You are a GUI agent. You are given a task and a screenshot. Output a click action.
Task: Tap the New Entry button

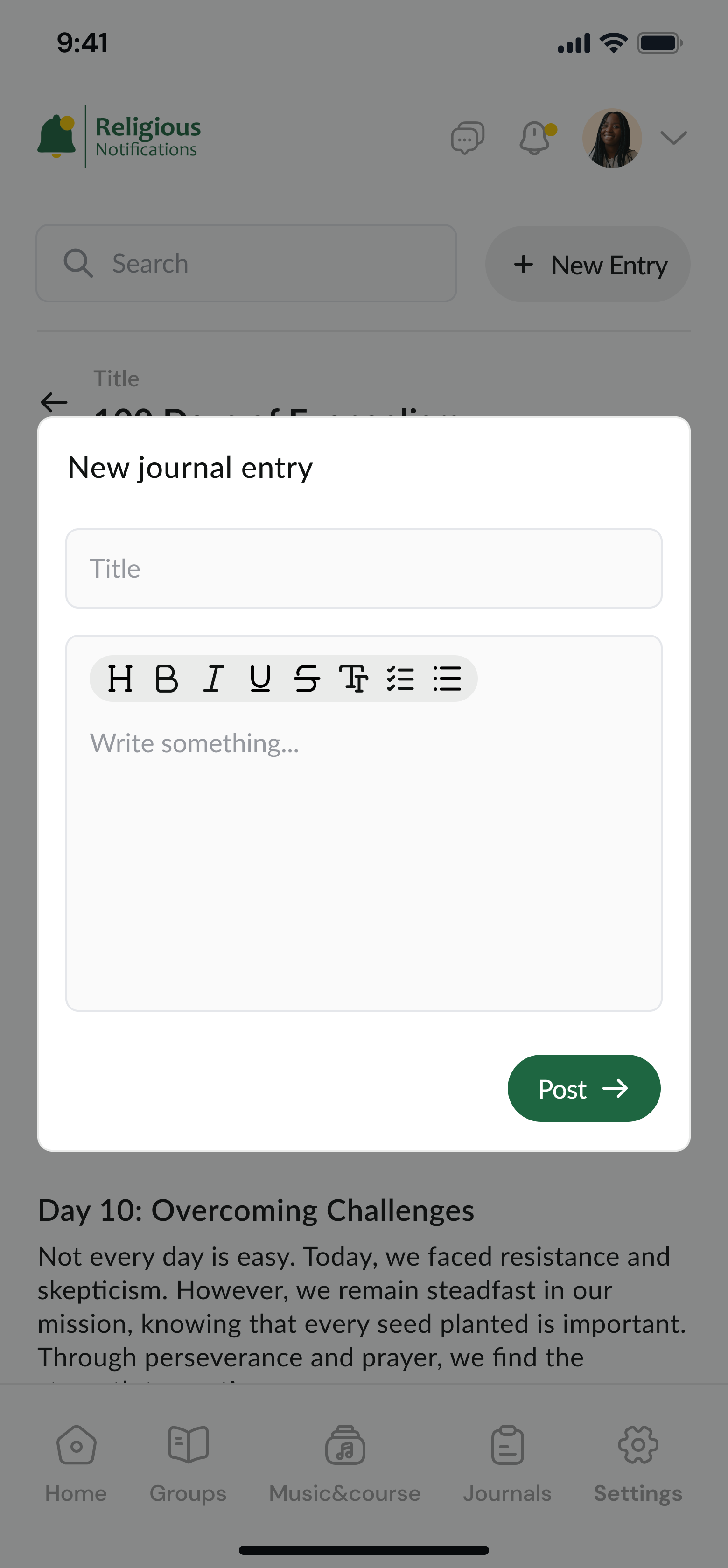pyautogui.click(x=588, y=264)
